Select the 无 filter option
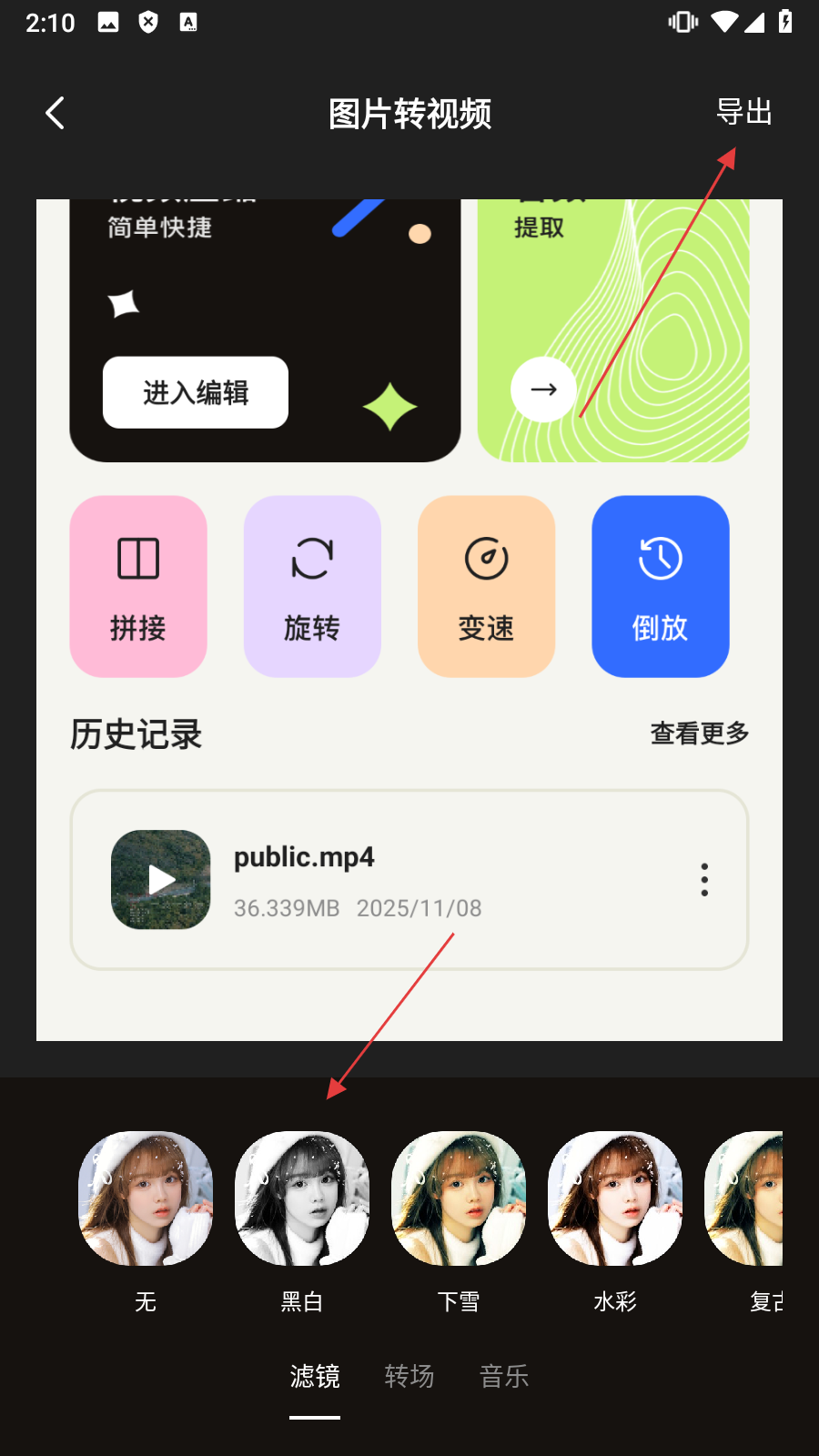 pyautogui.click(x=146, y=1198)
